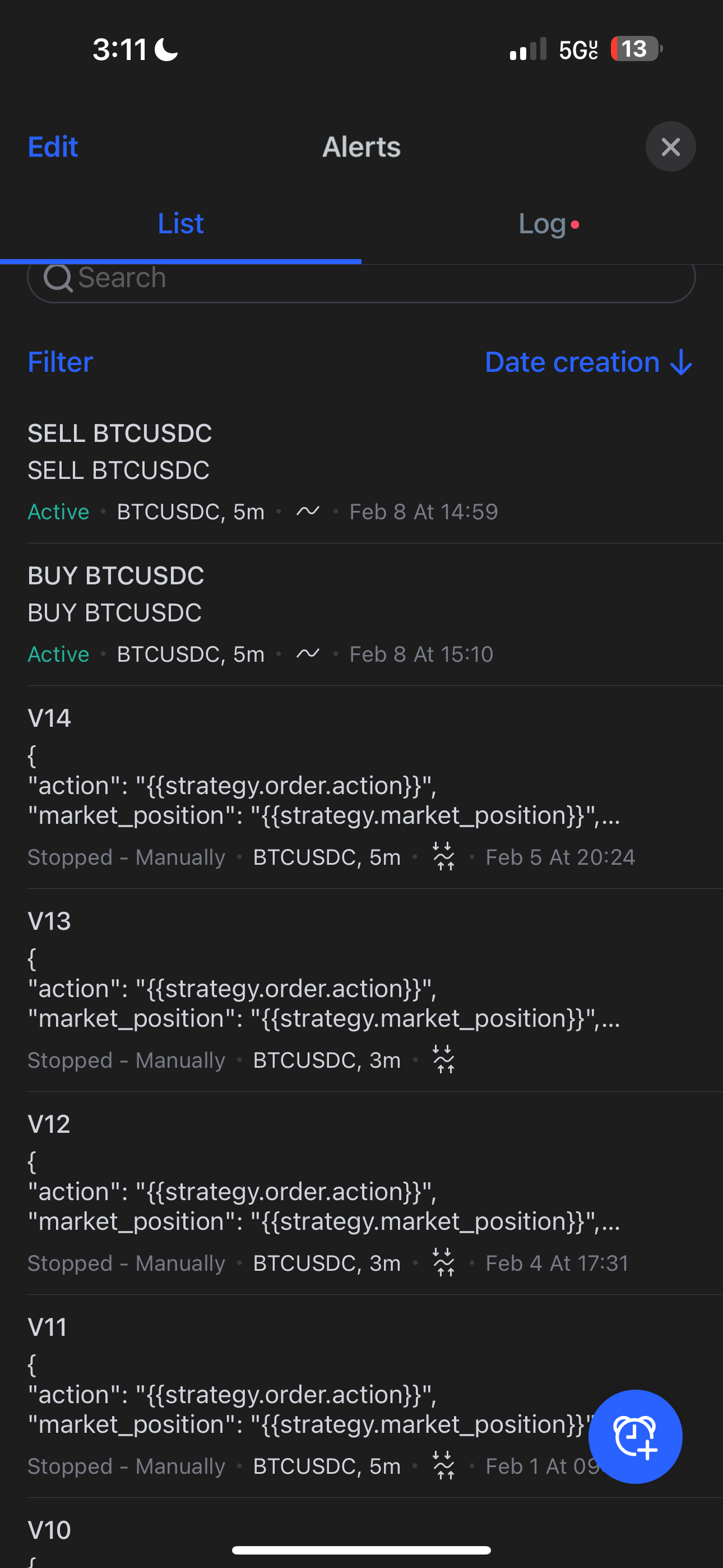This screenshot has height=1568, width=723.
Task: Open the Filter options
Action: (x=59, y=361)
